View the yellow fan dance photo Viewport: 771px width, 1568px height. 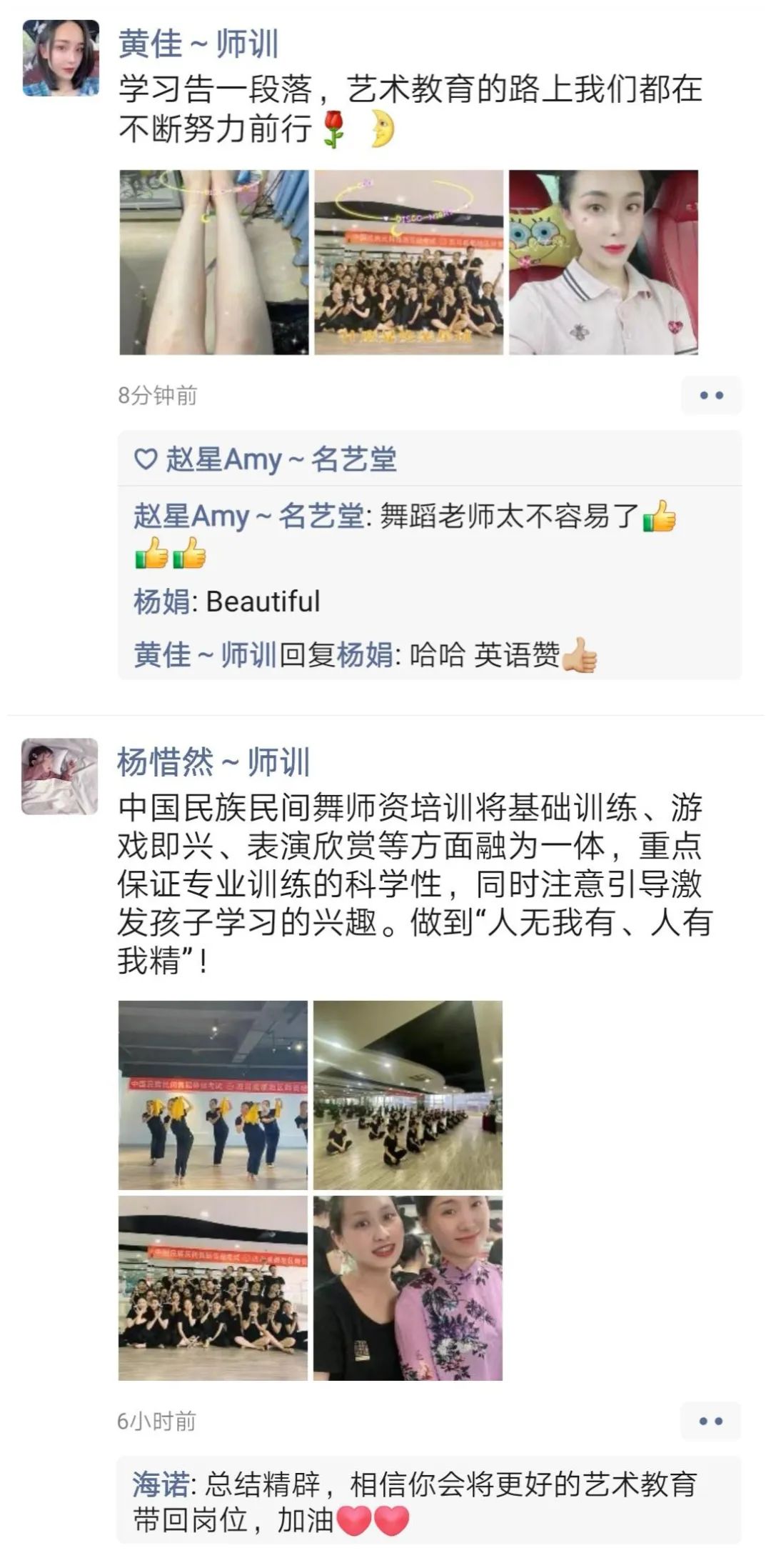213,1095
